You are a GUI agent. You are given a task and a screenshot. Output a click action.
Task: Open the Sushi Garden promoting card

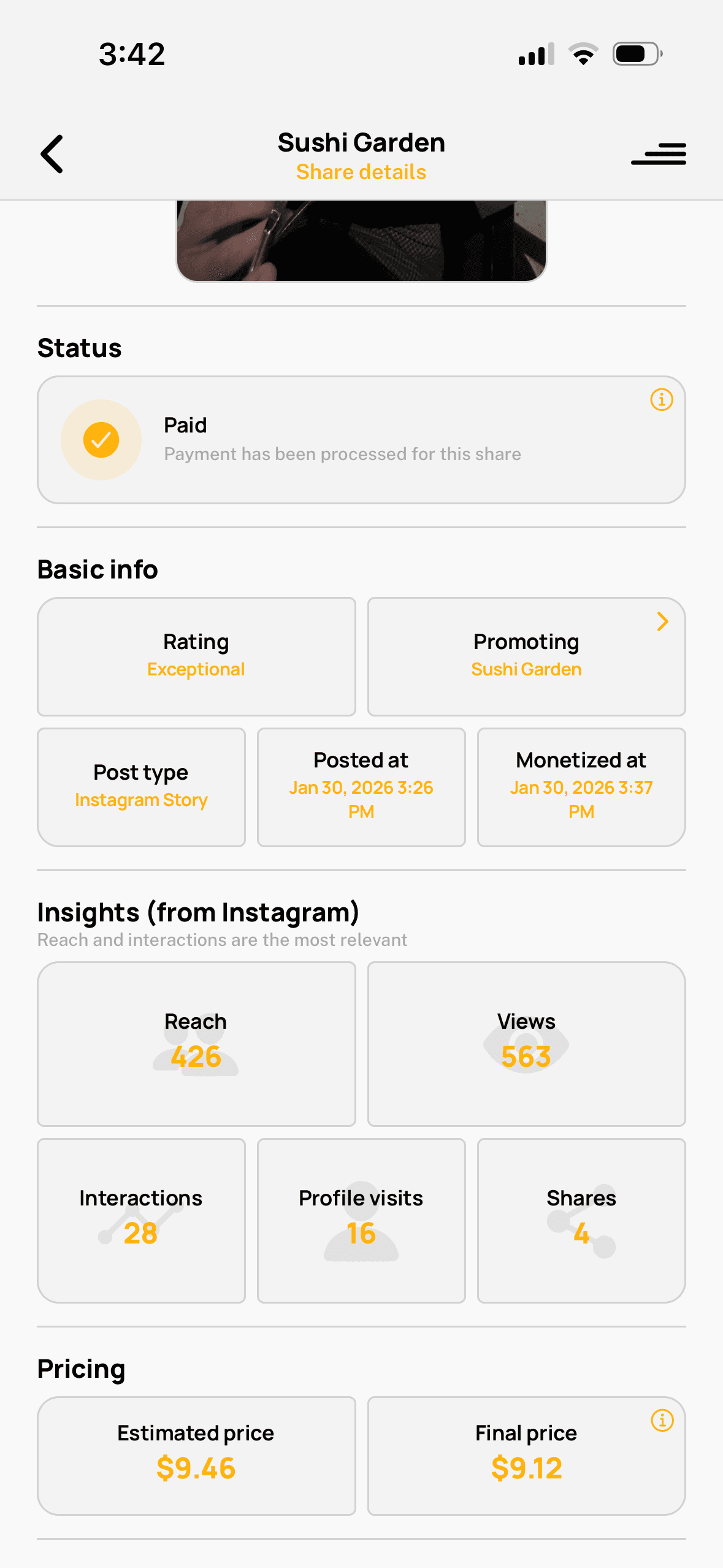(526, 655)
